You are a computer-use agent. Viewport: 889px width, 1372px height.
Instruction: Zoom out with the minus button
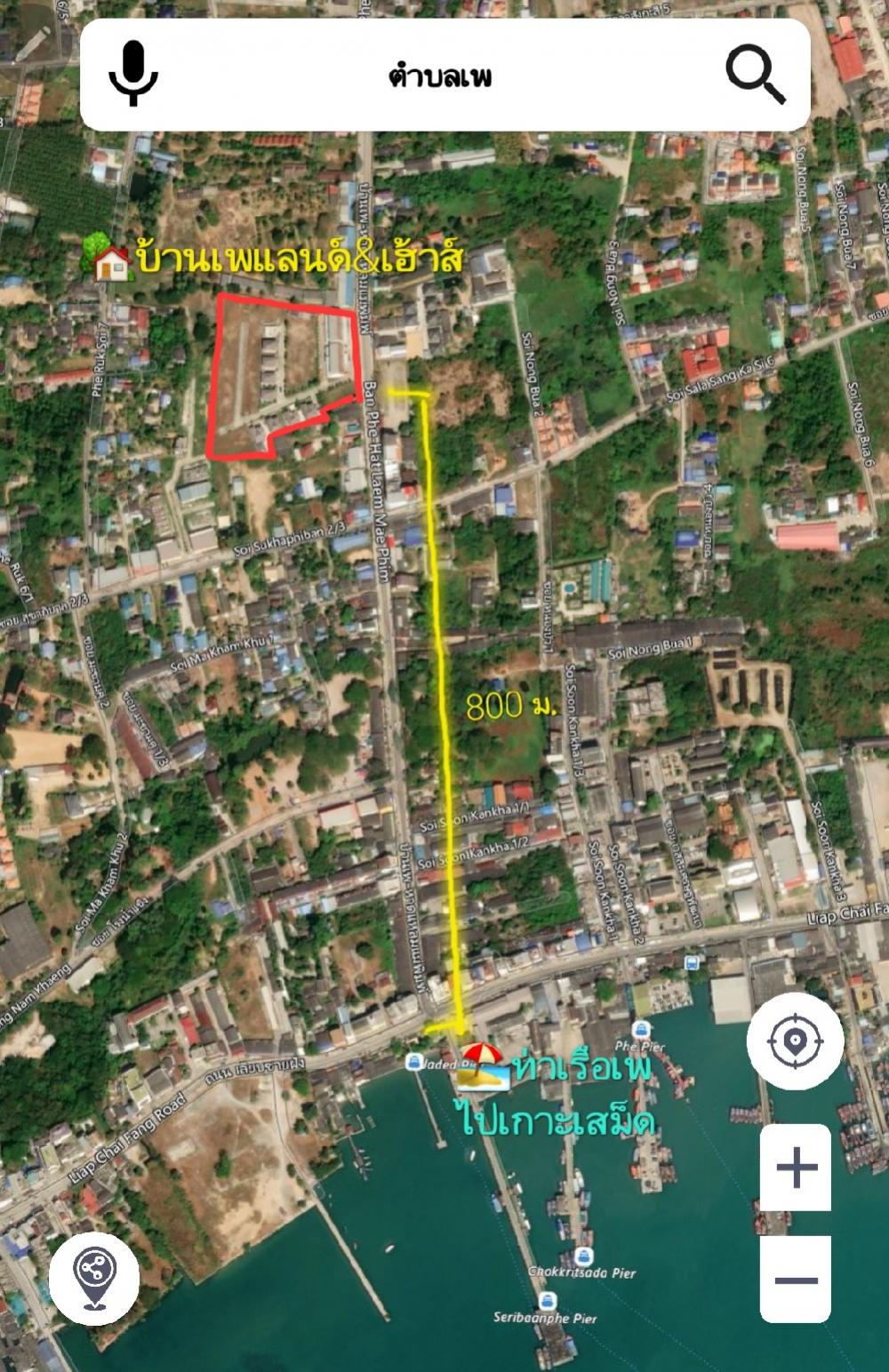(x=797, y=1280)
